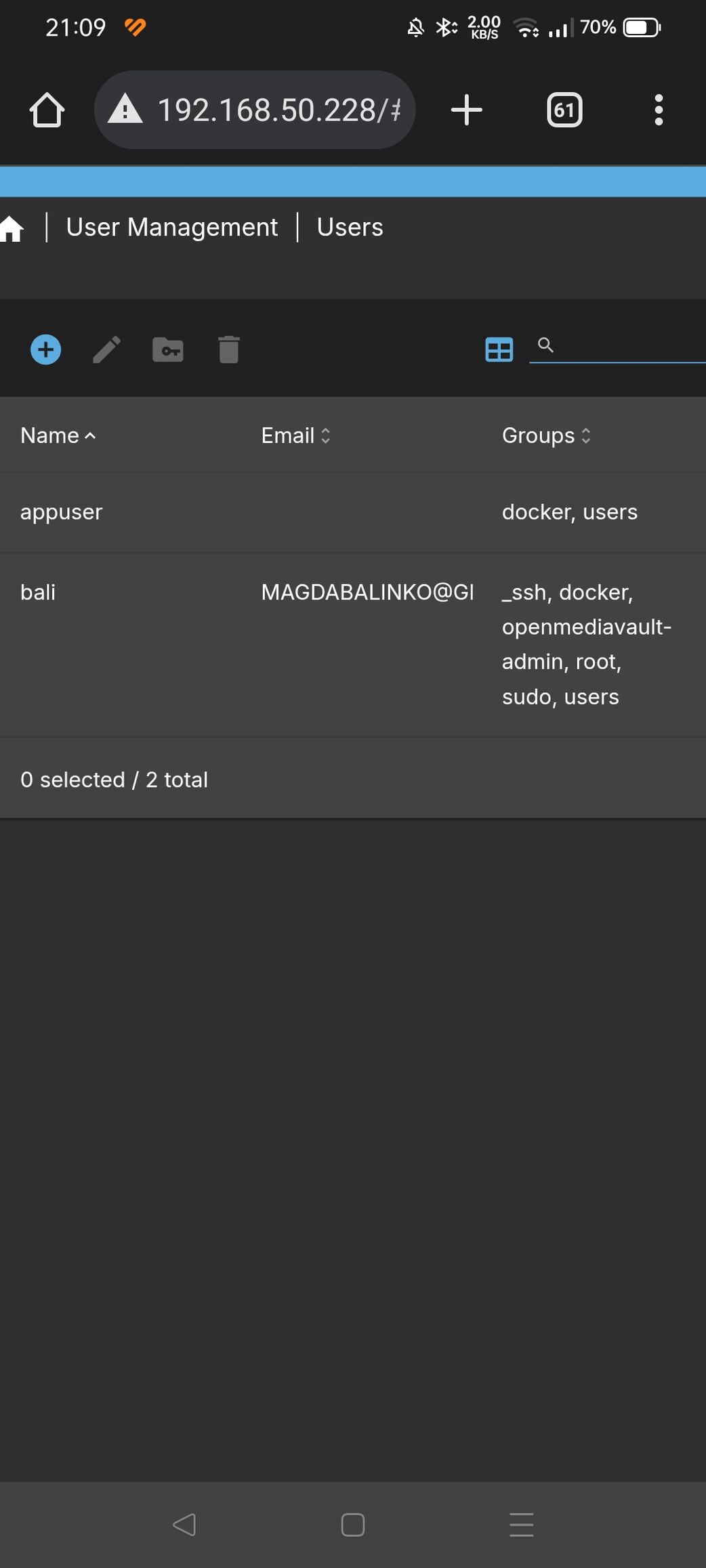Show the 61 open tabs switcher
The width and height of the screenshot is (706, 1568).
point(564,110)
